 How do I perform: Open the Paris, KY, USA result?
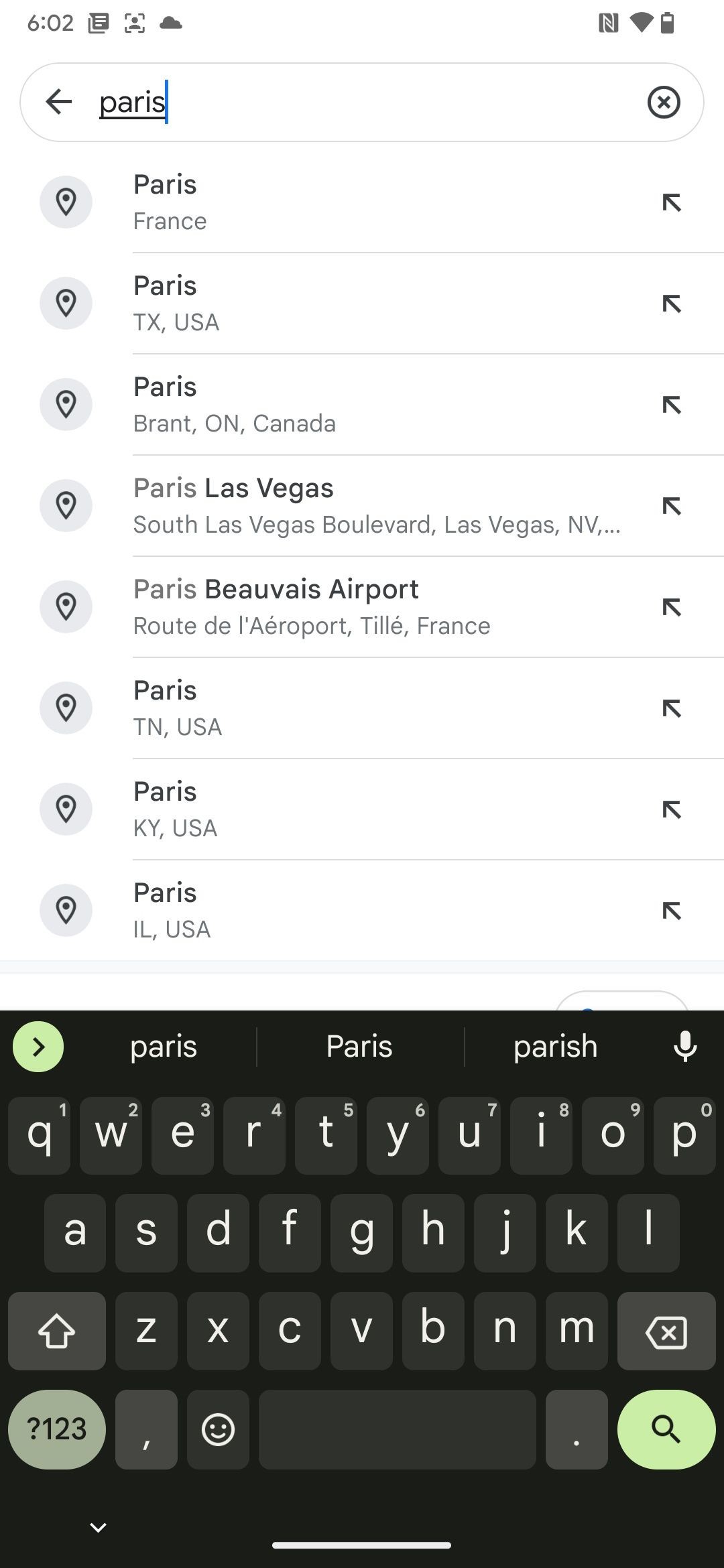362,809
